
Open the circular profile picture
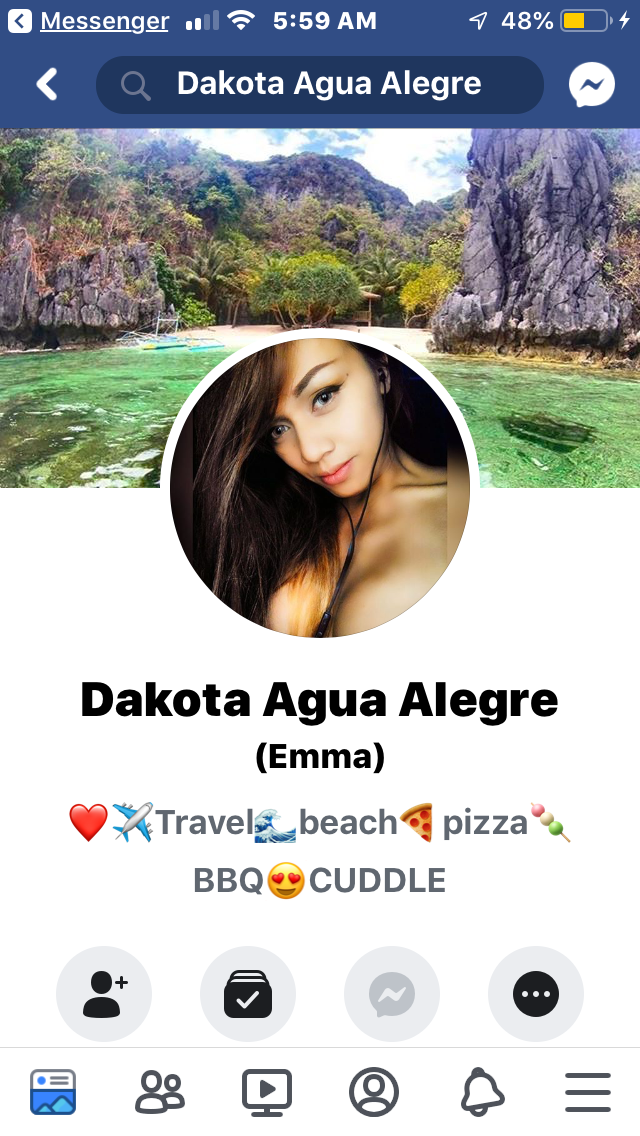pyautogui.click(x=320, y=488)
